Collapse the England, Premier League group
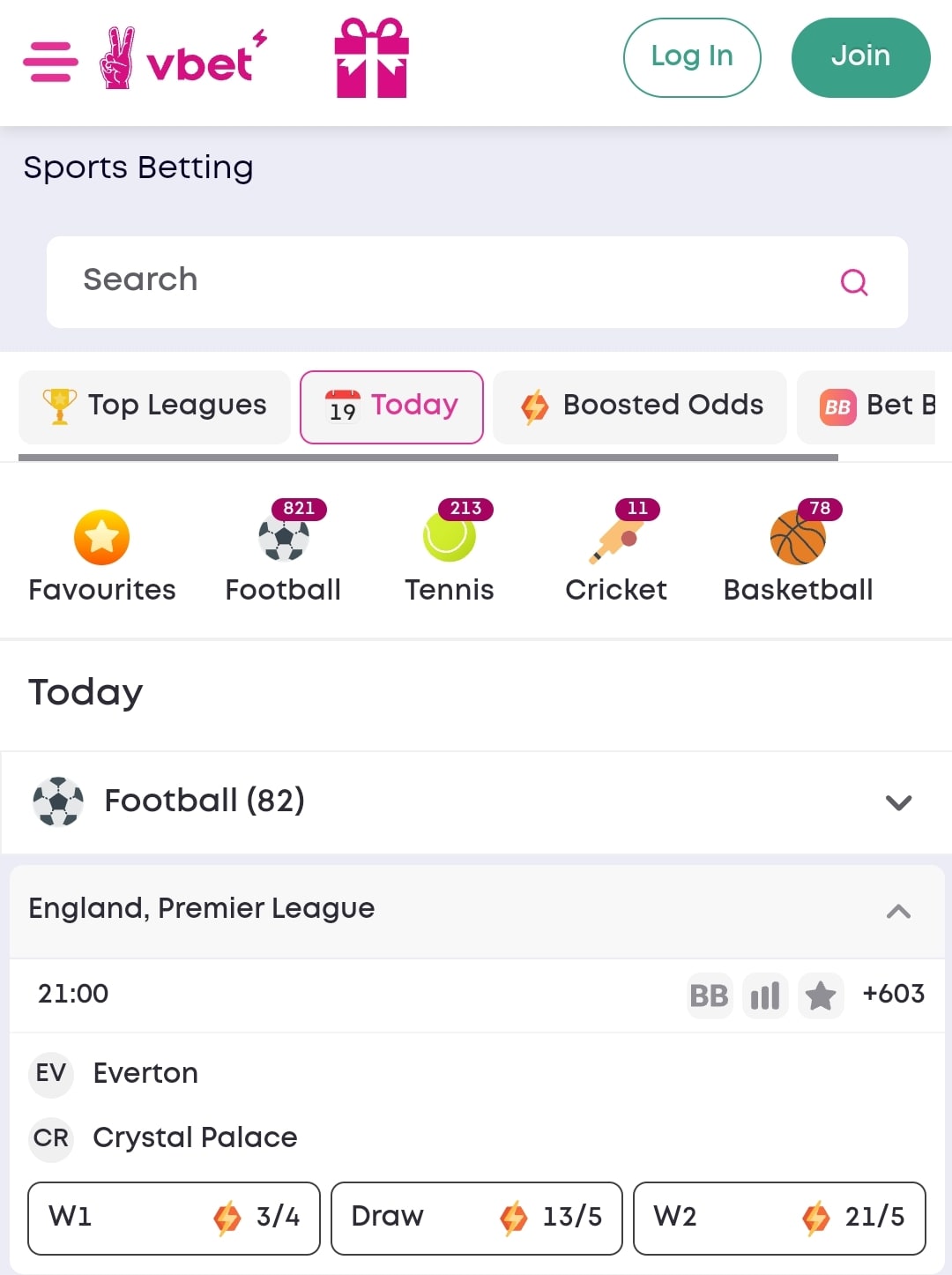 click(x=898, y=910)
